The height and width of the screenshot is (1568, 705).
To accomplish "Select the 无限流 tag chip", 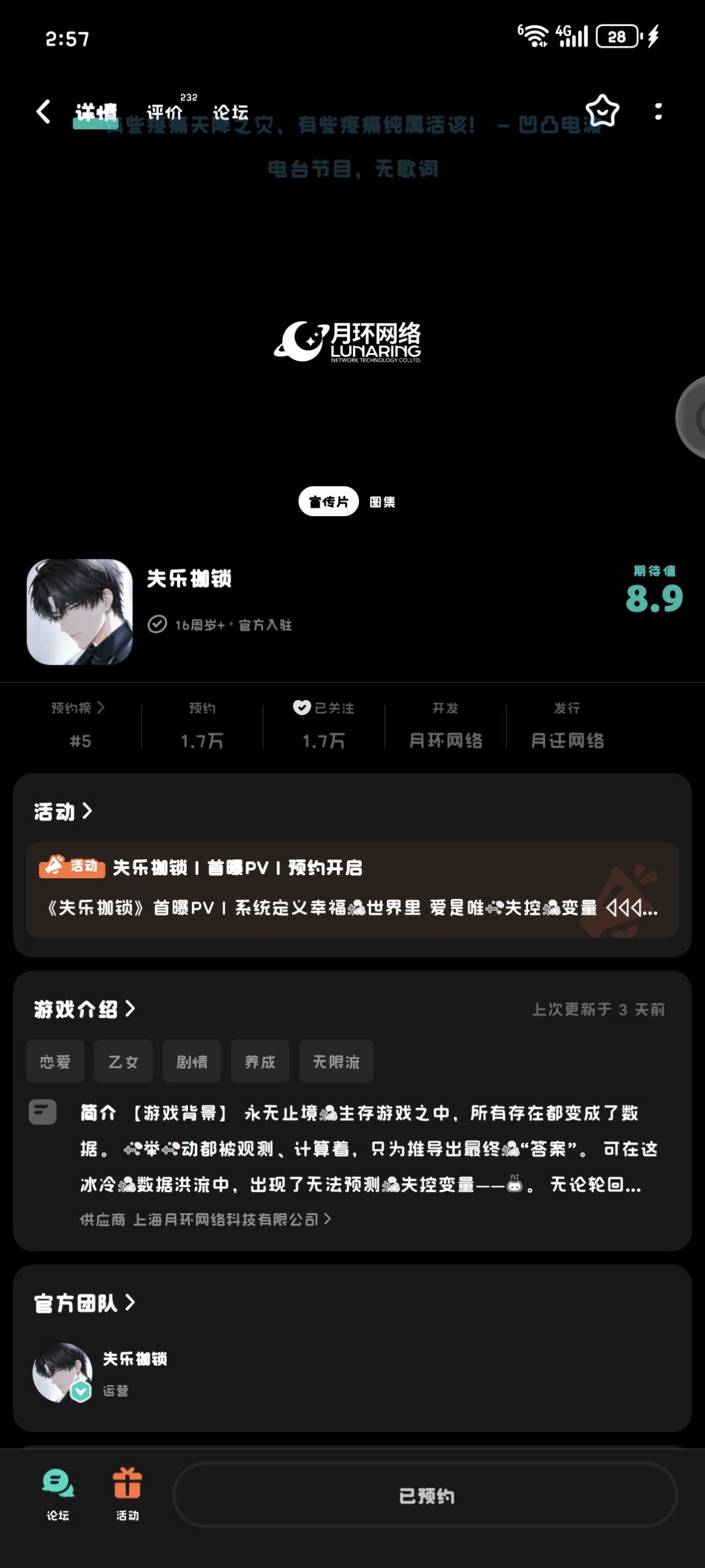I will pos(336,1062).
